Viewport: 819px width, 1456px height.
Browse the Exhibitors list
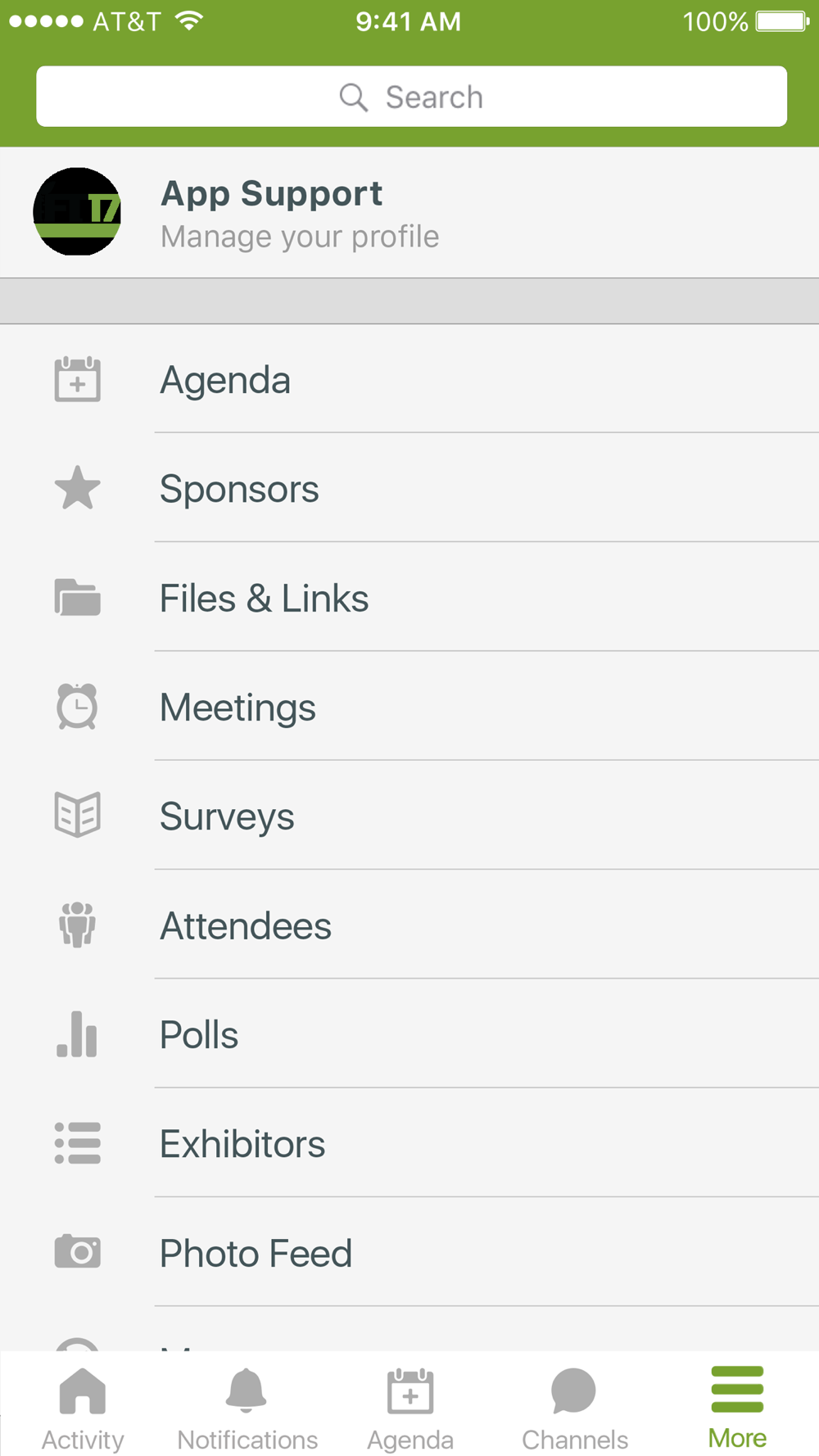(409, 1143)
